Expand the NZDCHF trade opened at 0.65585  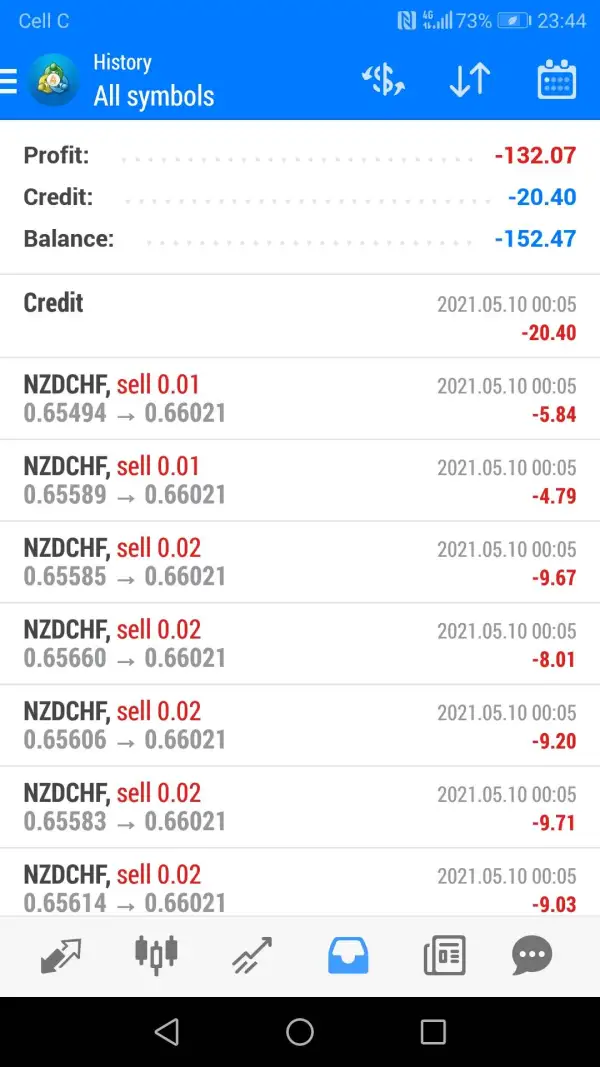pyautogui.click(x=300, y=562)
